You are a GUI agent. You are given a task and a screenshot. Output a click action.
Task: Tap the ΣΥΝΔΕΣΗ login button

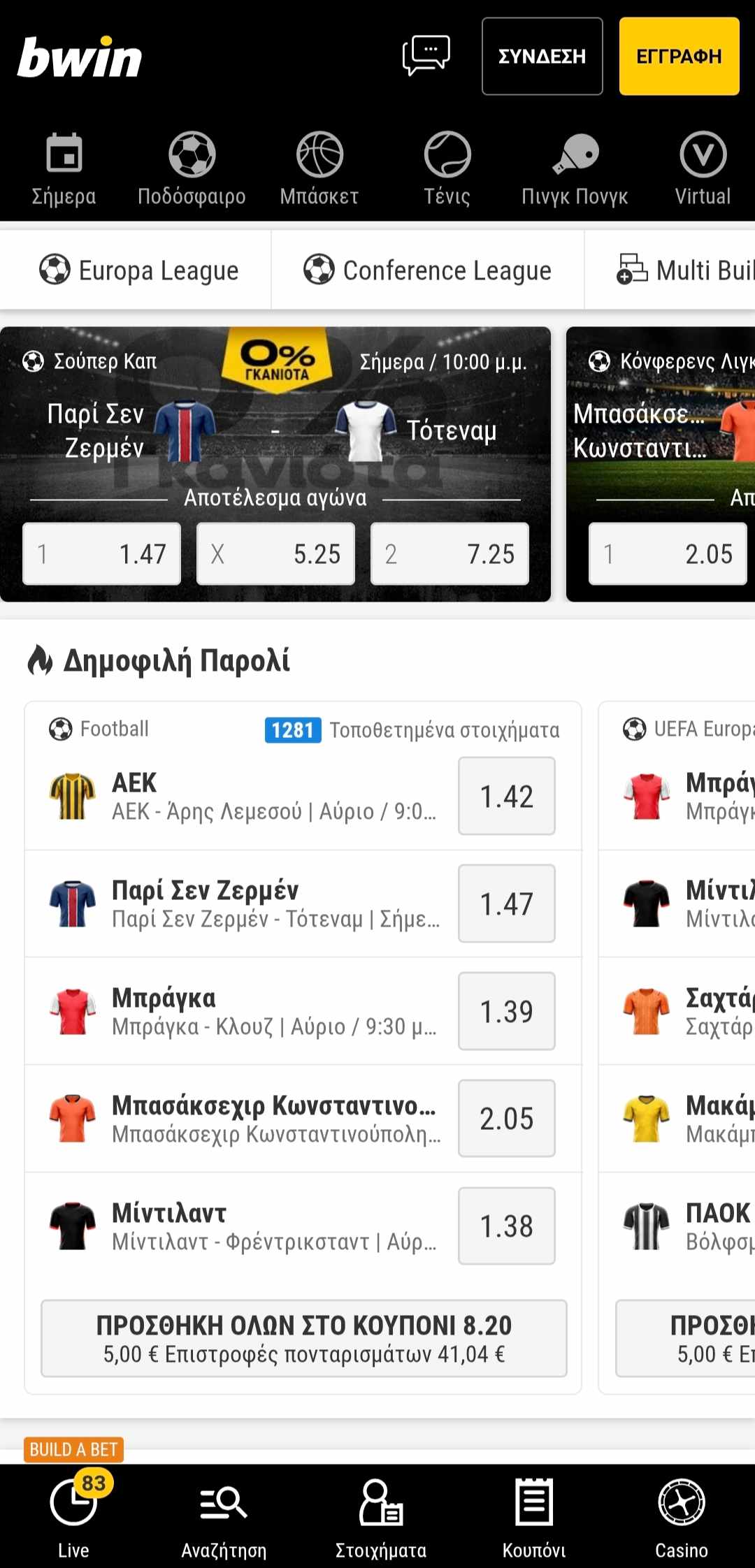point(542,56)
